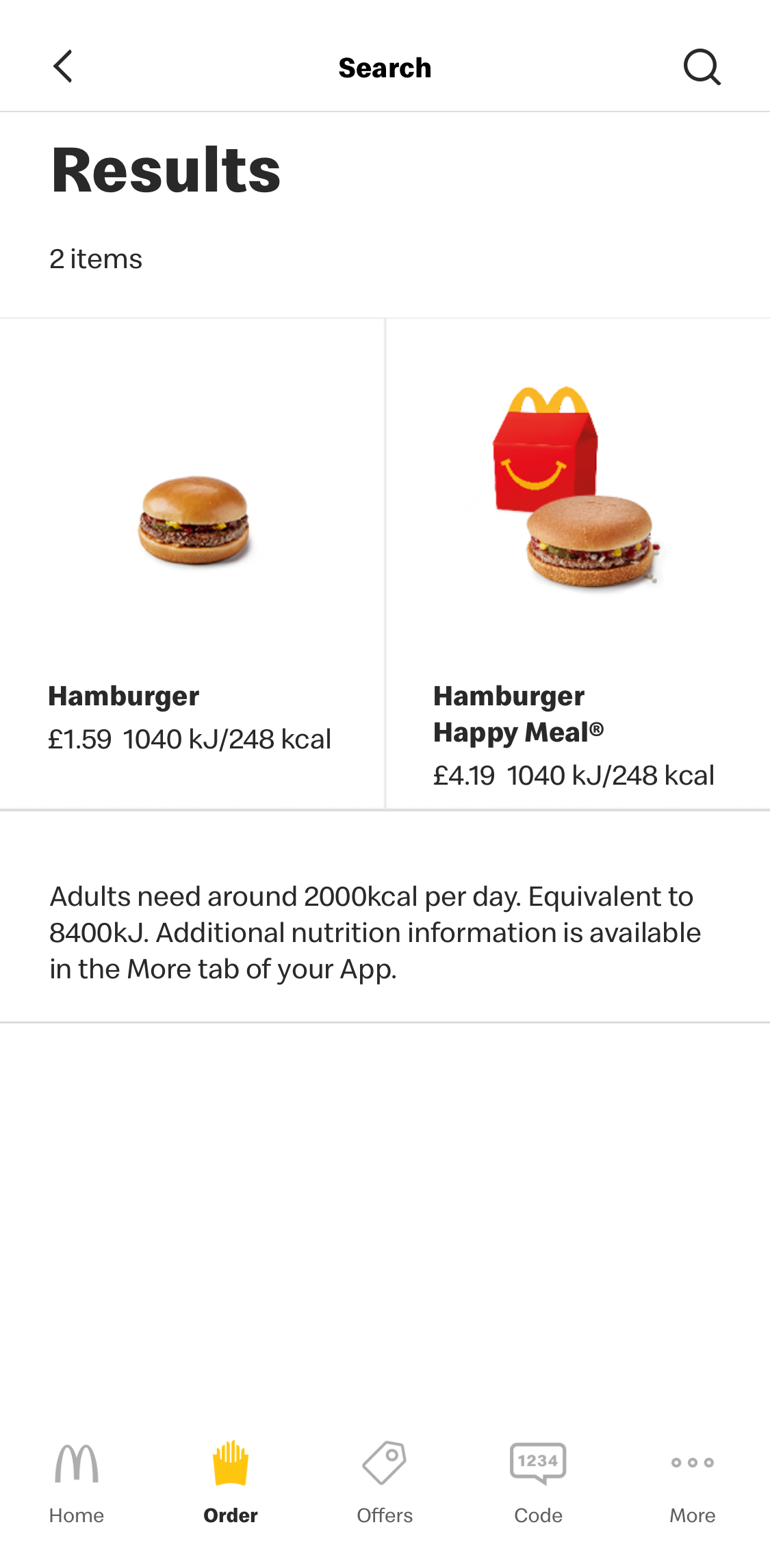Tap the 2 items count text
Viewport: 770px width, 1568px height.
tap(96, 259)
